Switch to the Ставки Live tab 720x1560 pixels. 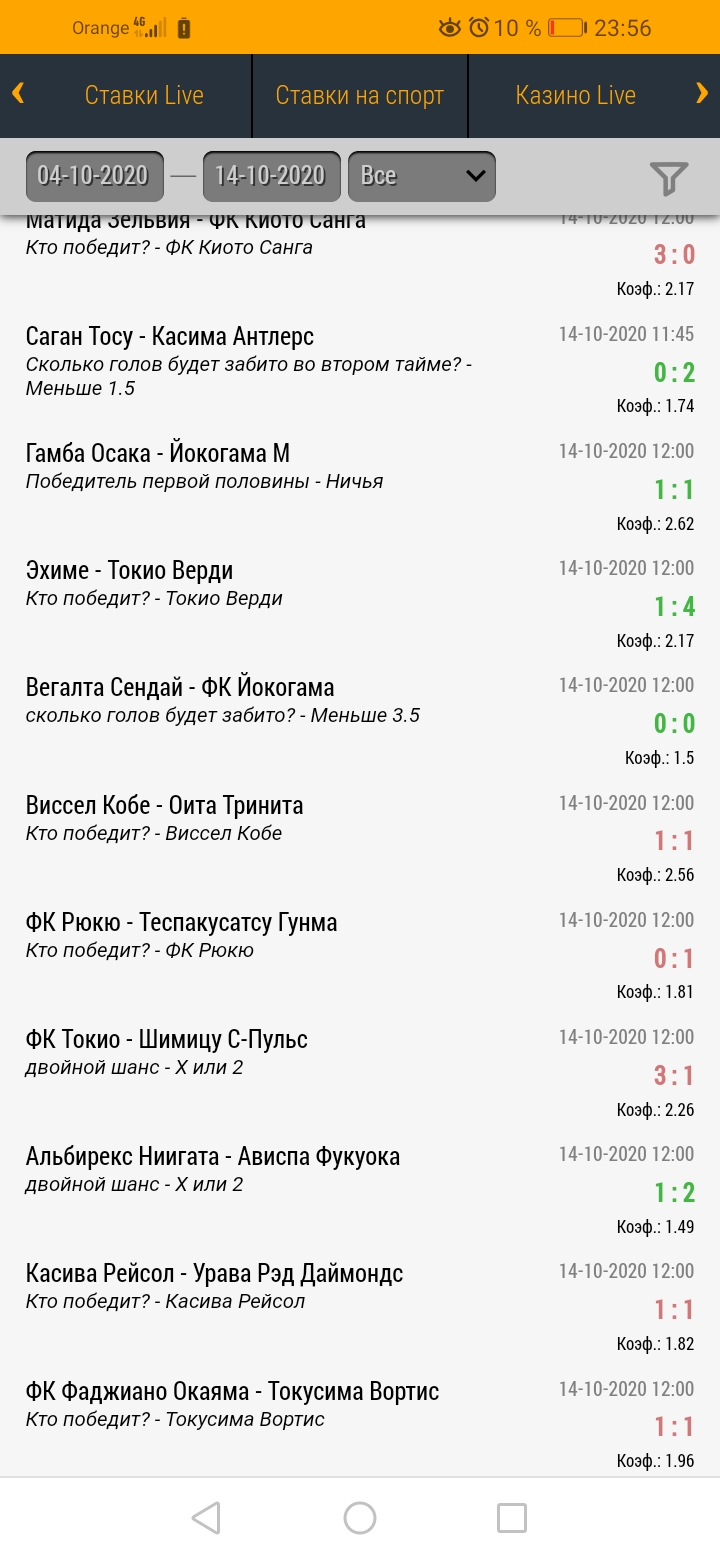144,96
